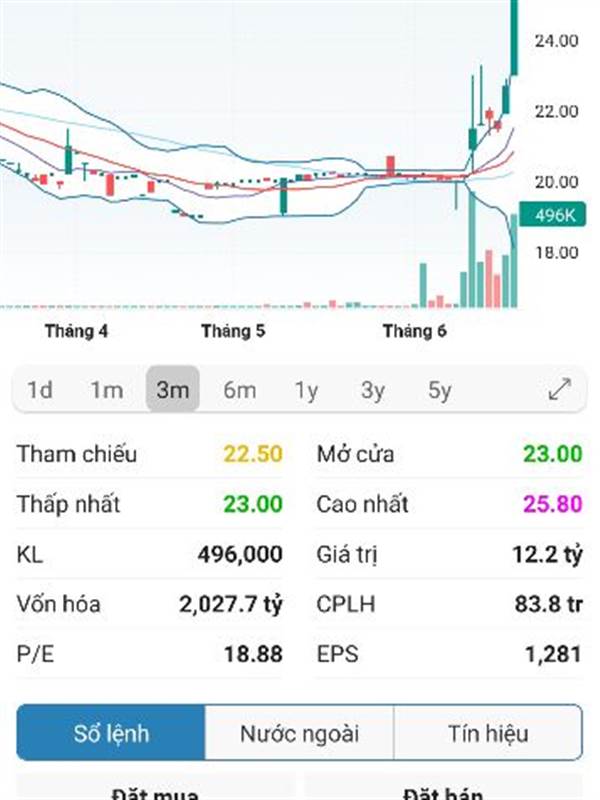
Task: Select the 3m chart range
Action: pyautogui.click(x=173, y=390)
